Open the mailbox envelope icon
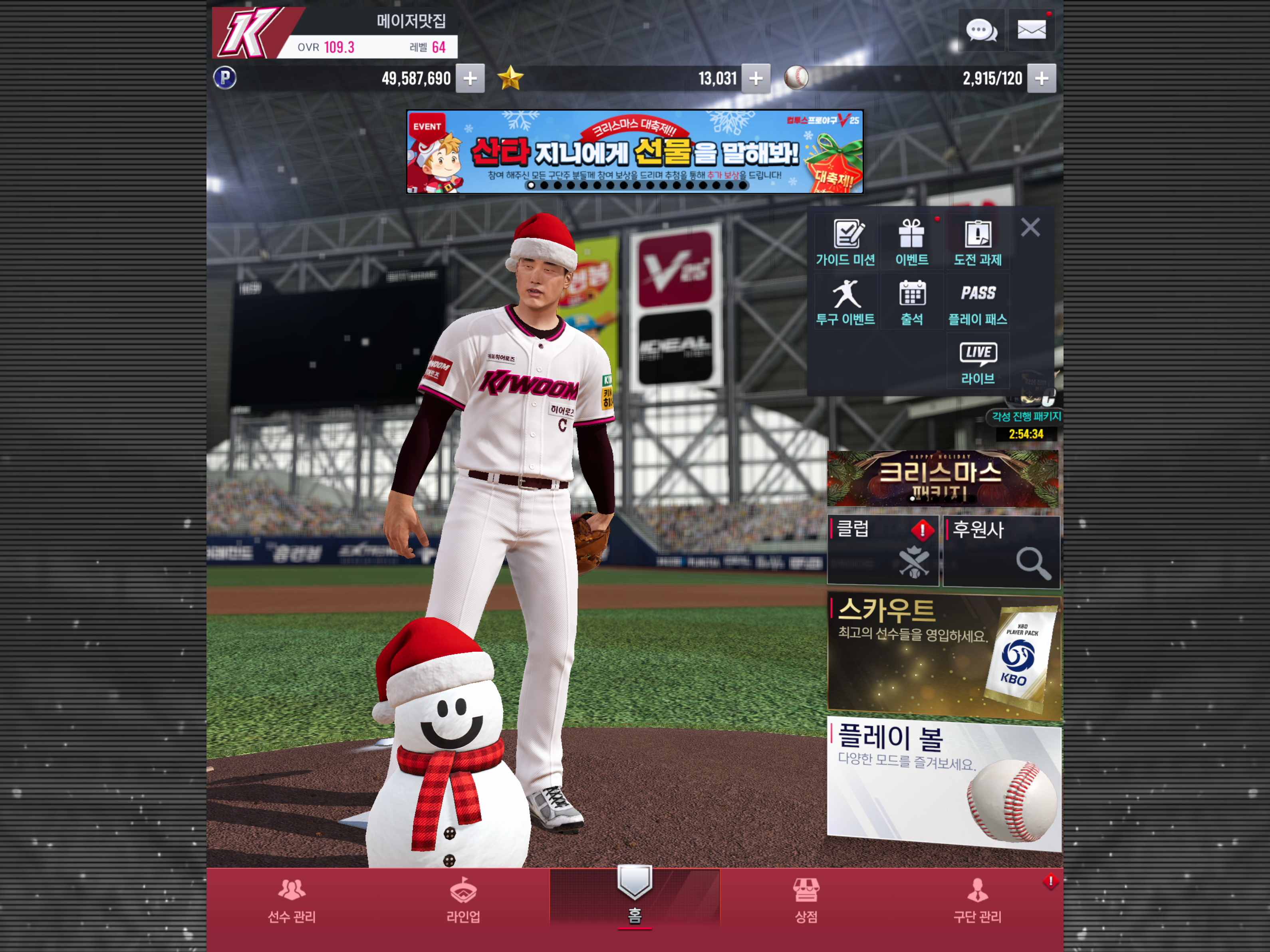 coord(1031,30)
